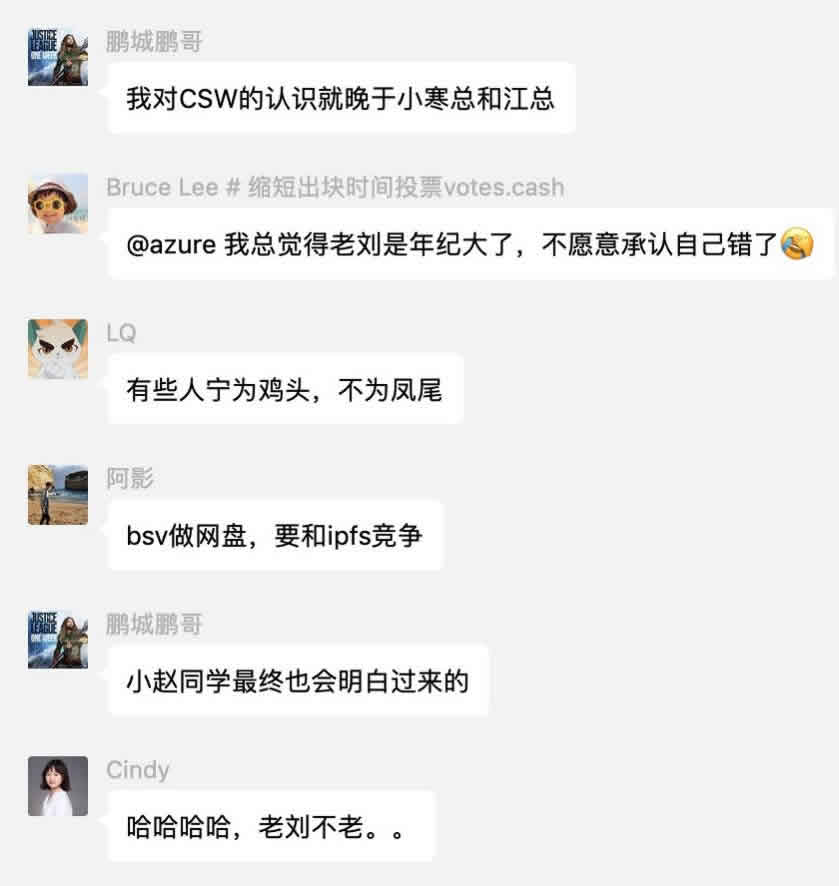View Bruce Lee's profile picture

(x=57, y=203)
